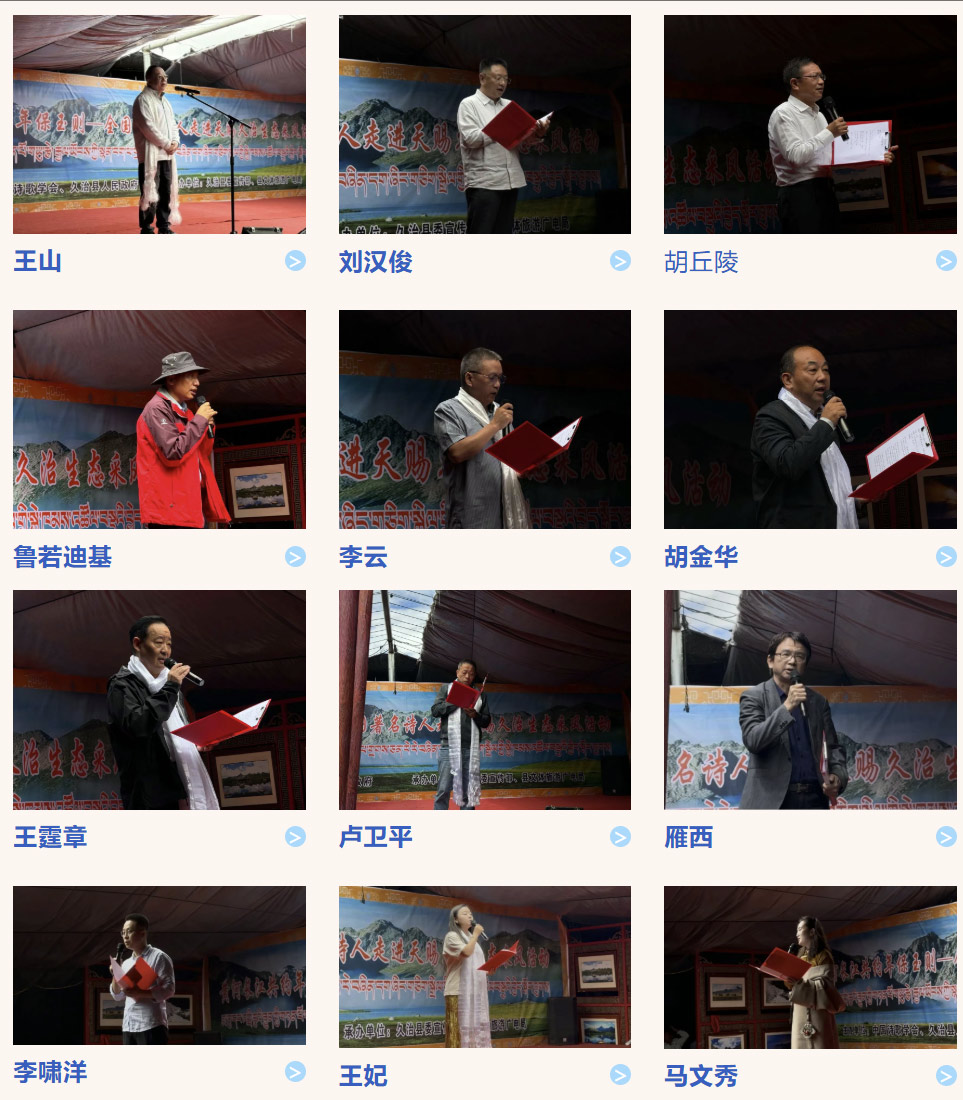Open the photo of 王山
This screenshot has height=1100, width=963.
[159, 125]
